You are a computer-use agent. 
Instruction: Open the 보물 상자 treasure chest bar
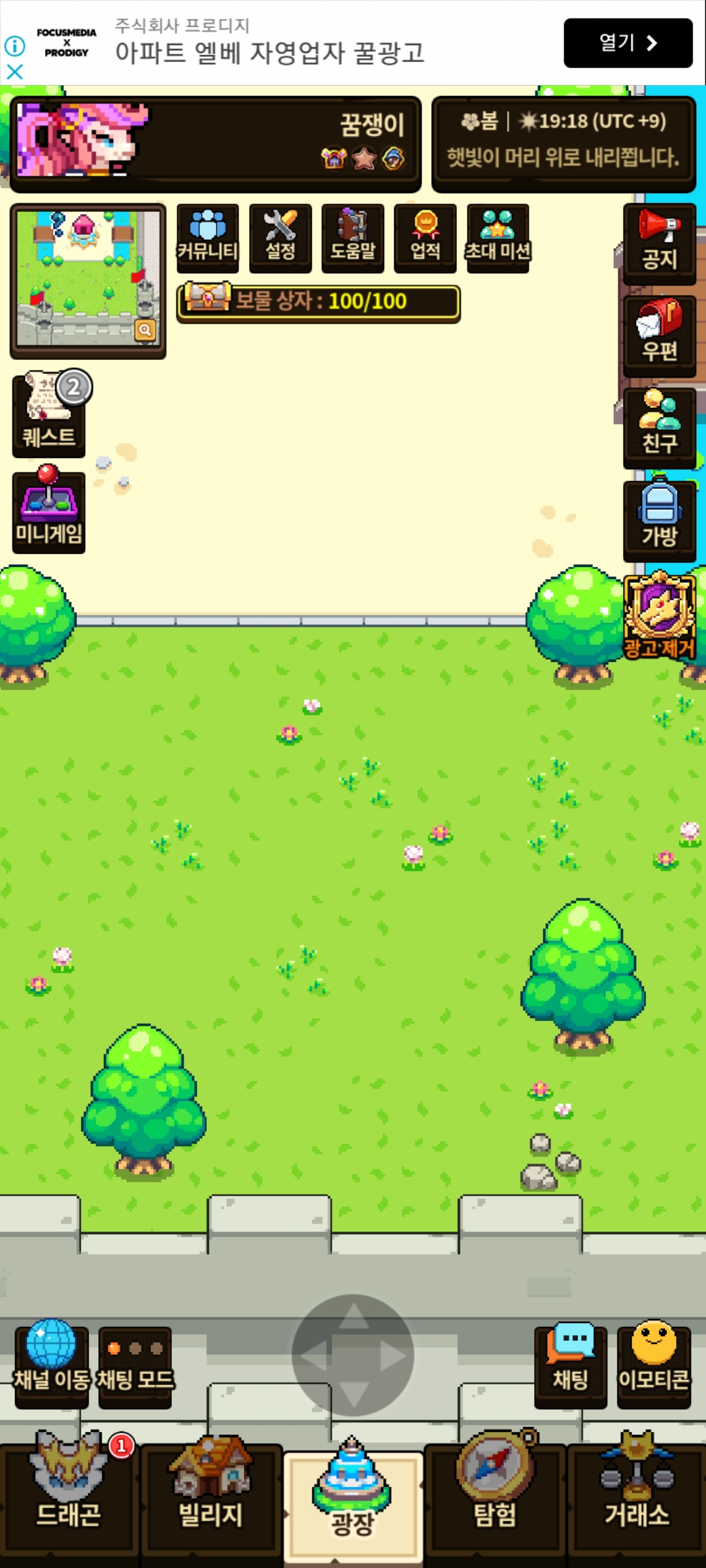318,302
